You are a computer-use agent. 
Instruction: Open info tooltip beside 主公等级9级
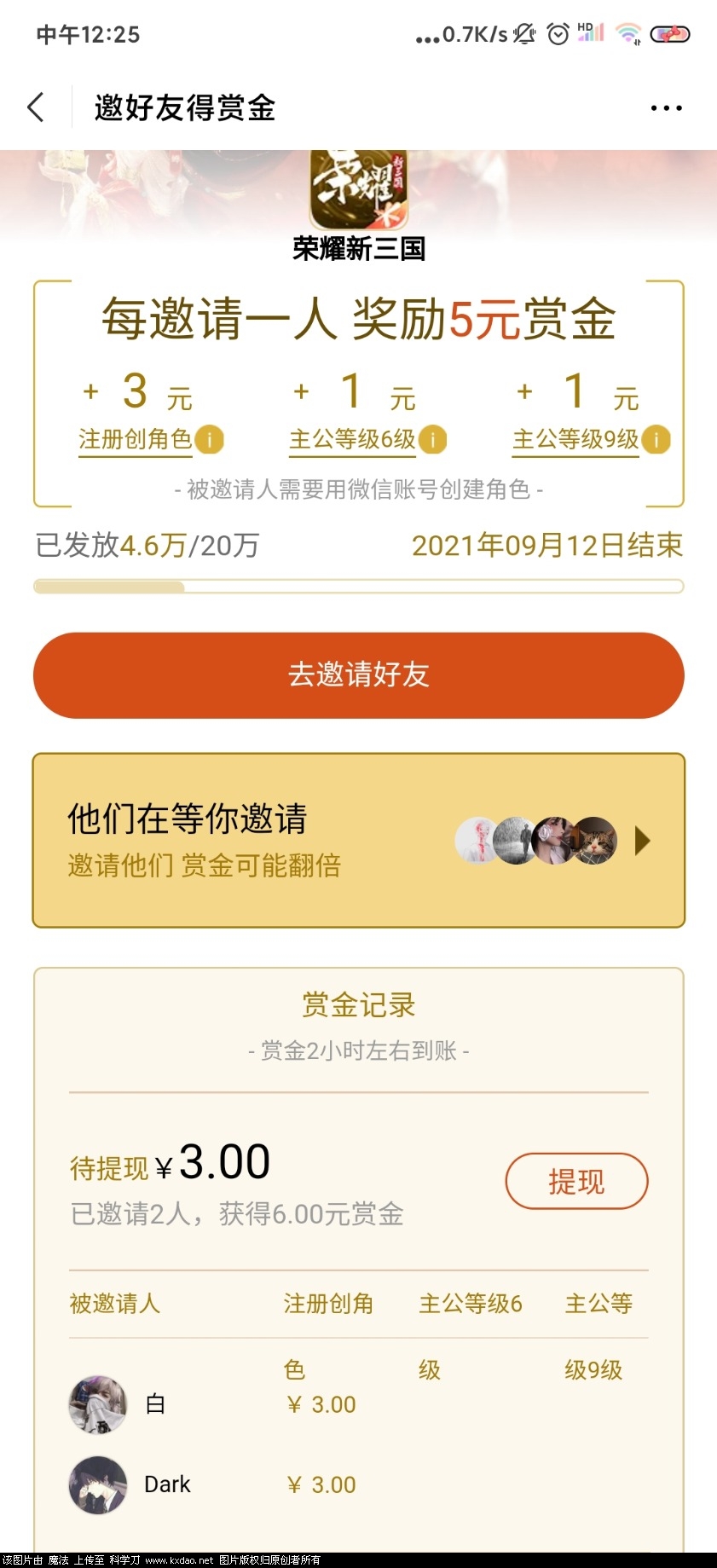pos(655,441)
